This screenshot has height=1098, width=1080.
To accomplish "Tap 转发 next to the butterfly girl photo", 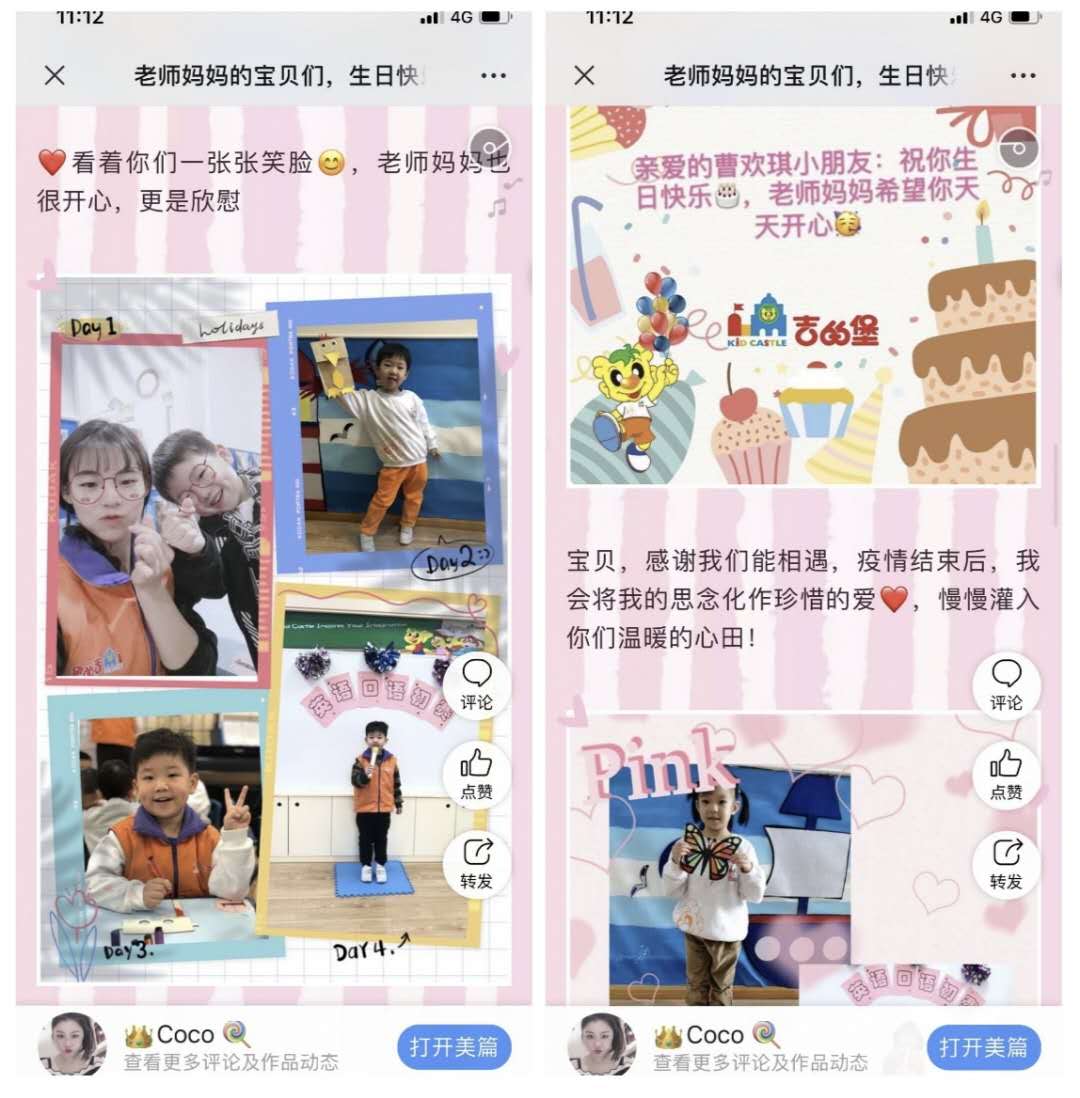I will [x=1007, y=864].
